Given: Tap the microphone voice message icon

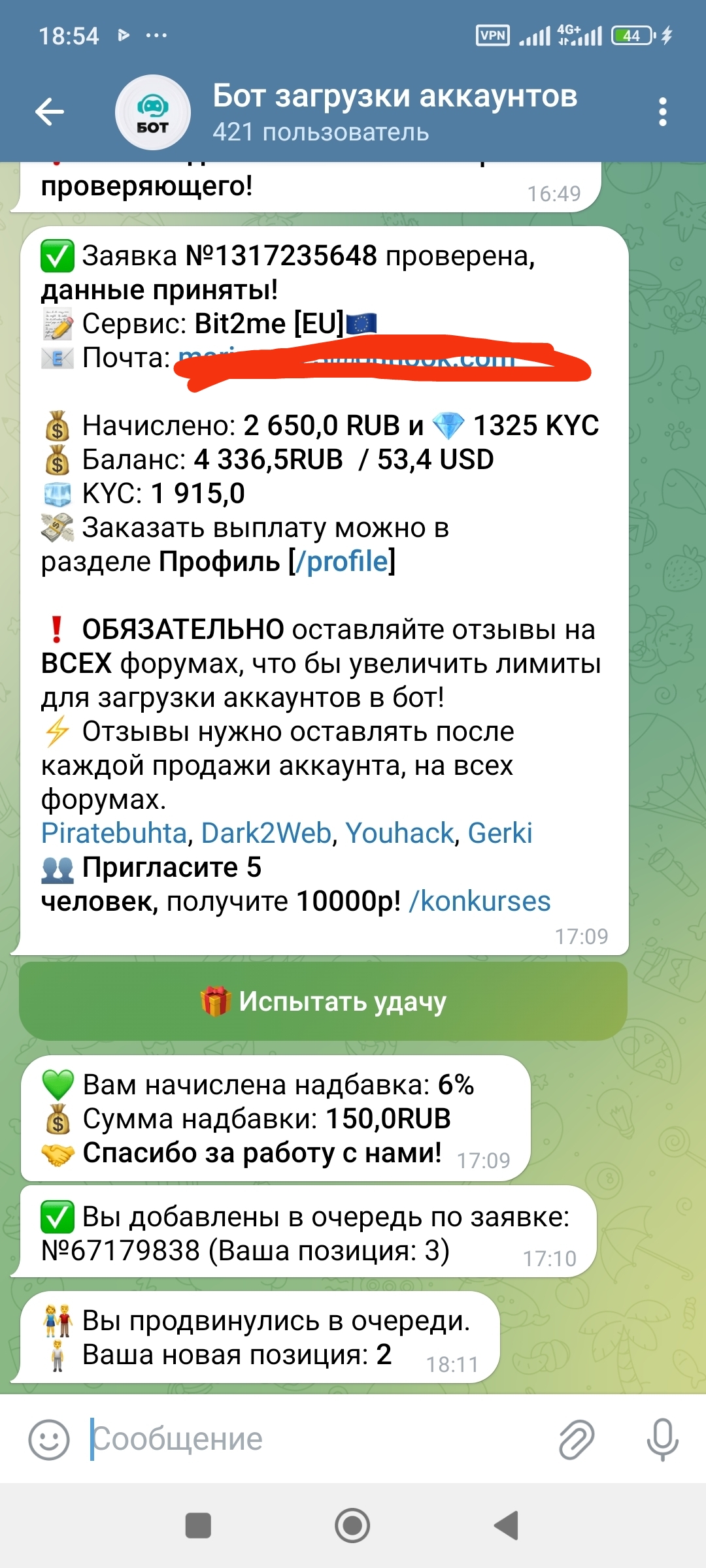Looking at the screenshot, I should pos(662,1439).
